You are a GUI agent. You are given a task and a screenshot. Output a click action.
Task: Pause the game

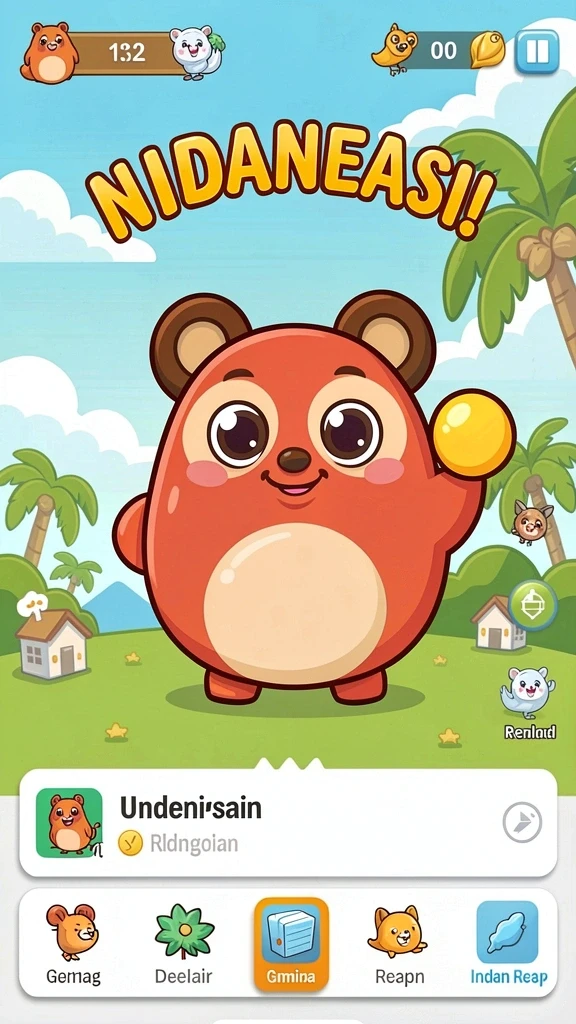coord(537,51)
